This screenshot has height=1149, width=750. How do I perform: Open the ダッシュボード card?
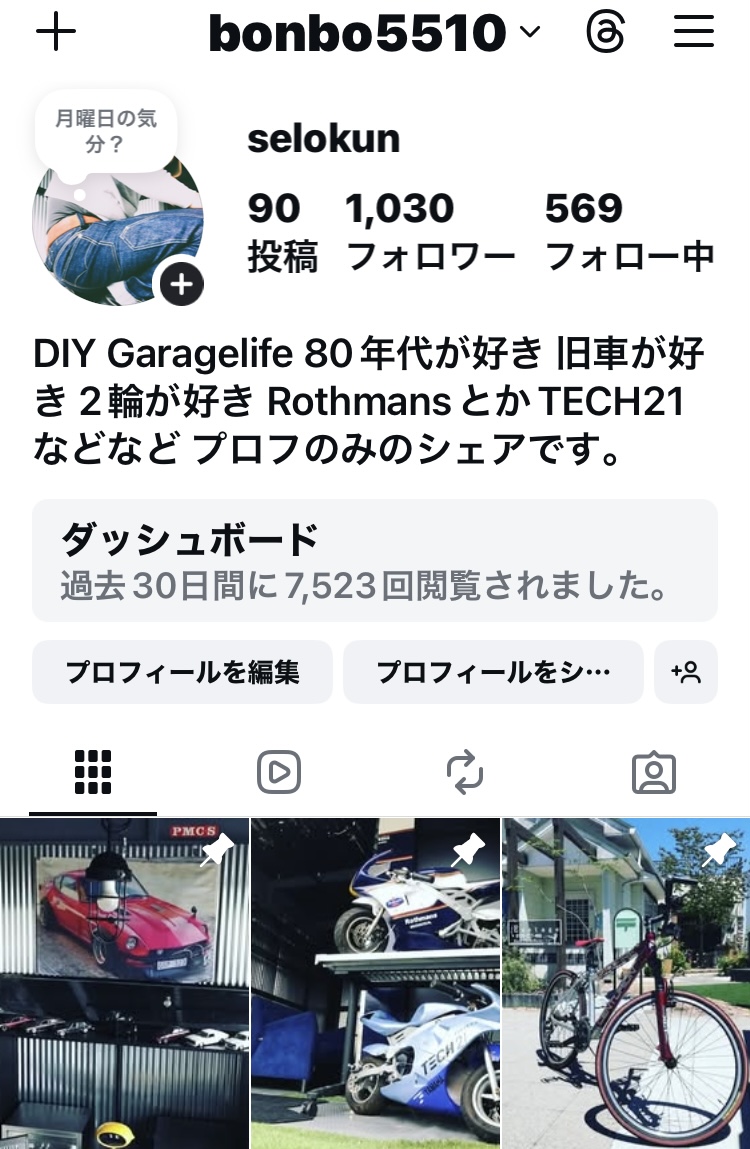click(x=374, y=560)
